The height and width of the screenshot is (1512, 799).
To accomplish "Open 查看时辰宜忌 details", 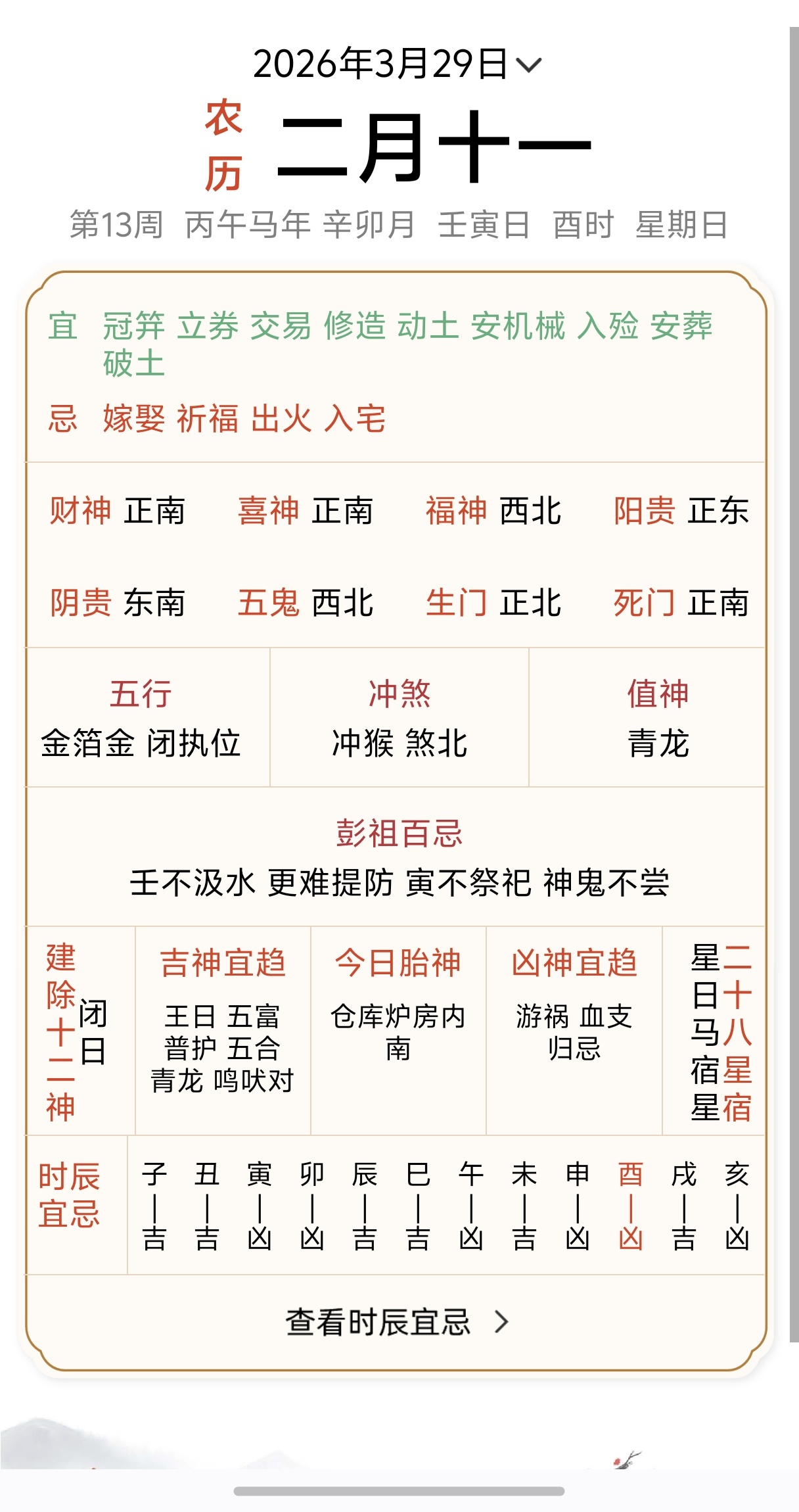I will click(x=397, y=1322).
